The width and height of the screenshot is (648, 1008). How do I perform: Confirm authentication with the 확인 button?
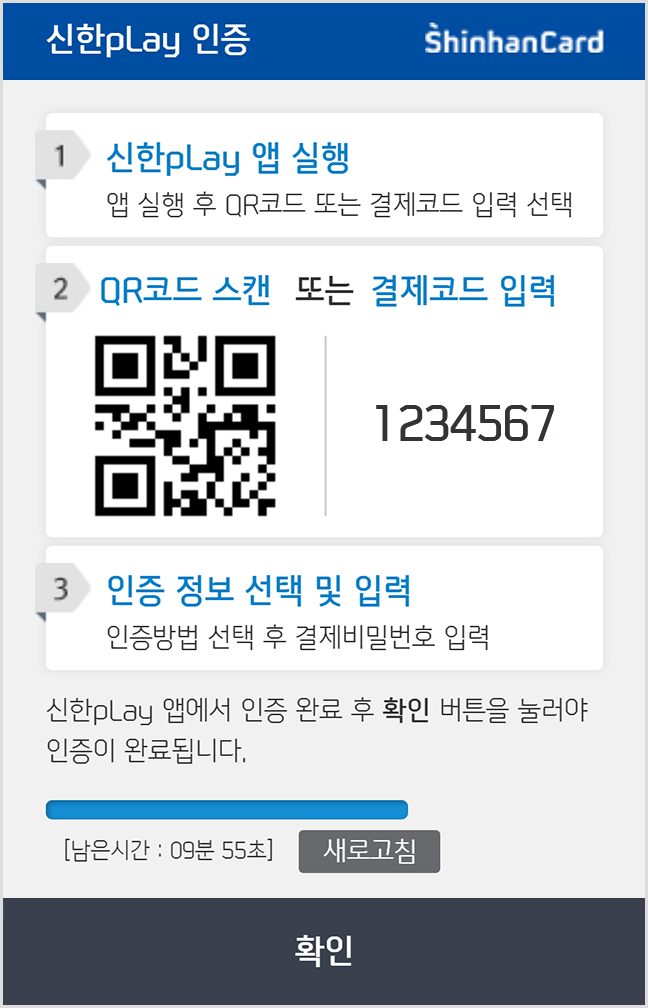[x=323, y=950]
